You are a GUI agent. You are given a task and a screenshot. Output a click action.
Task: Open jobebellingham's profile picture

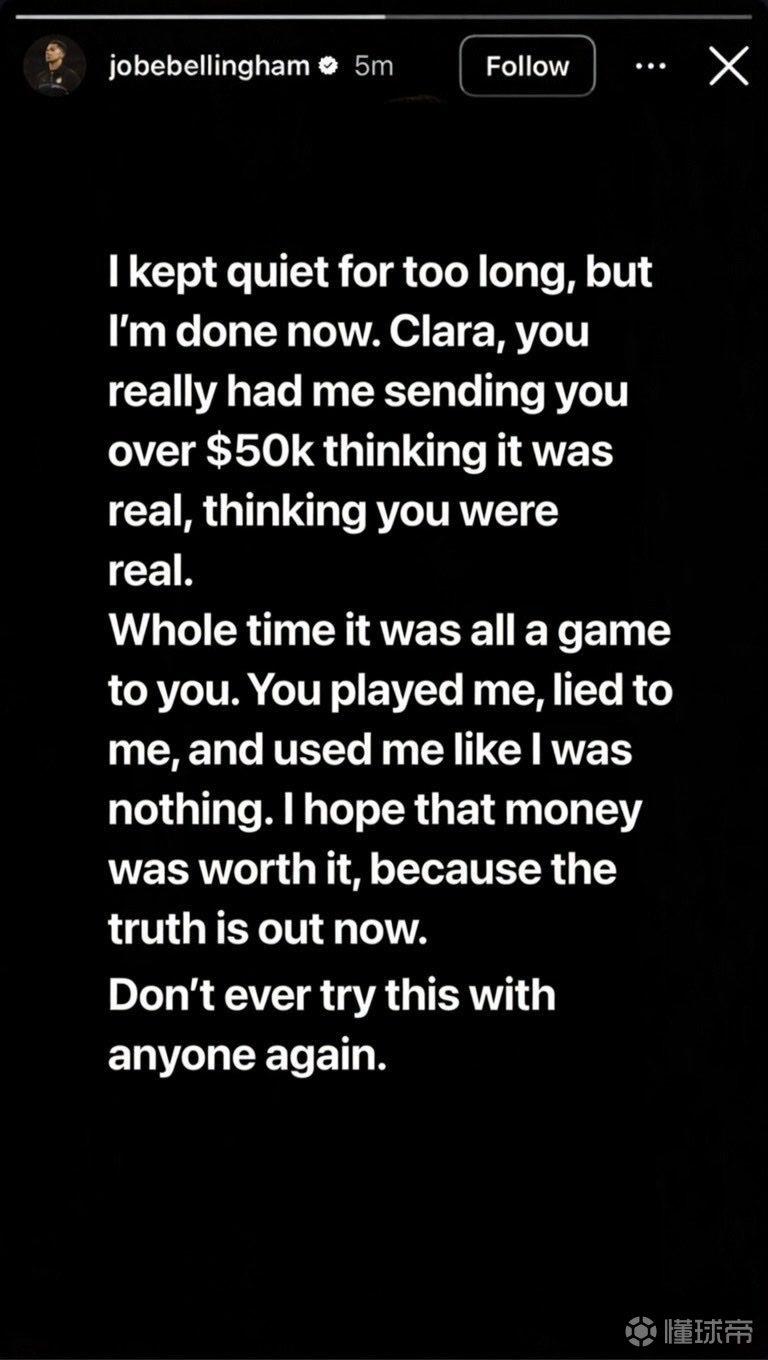[x=54, y=66]
